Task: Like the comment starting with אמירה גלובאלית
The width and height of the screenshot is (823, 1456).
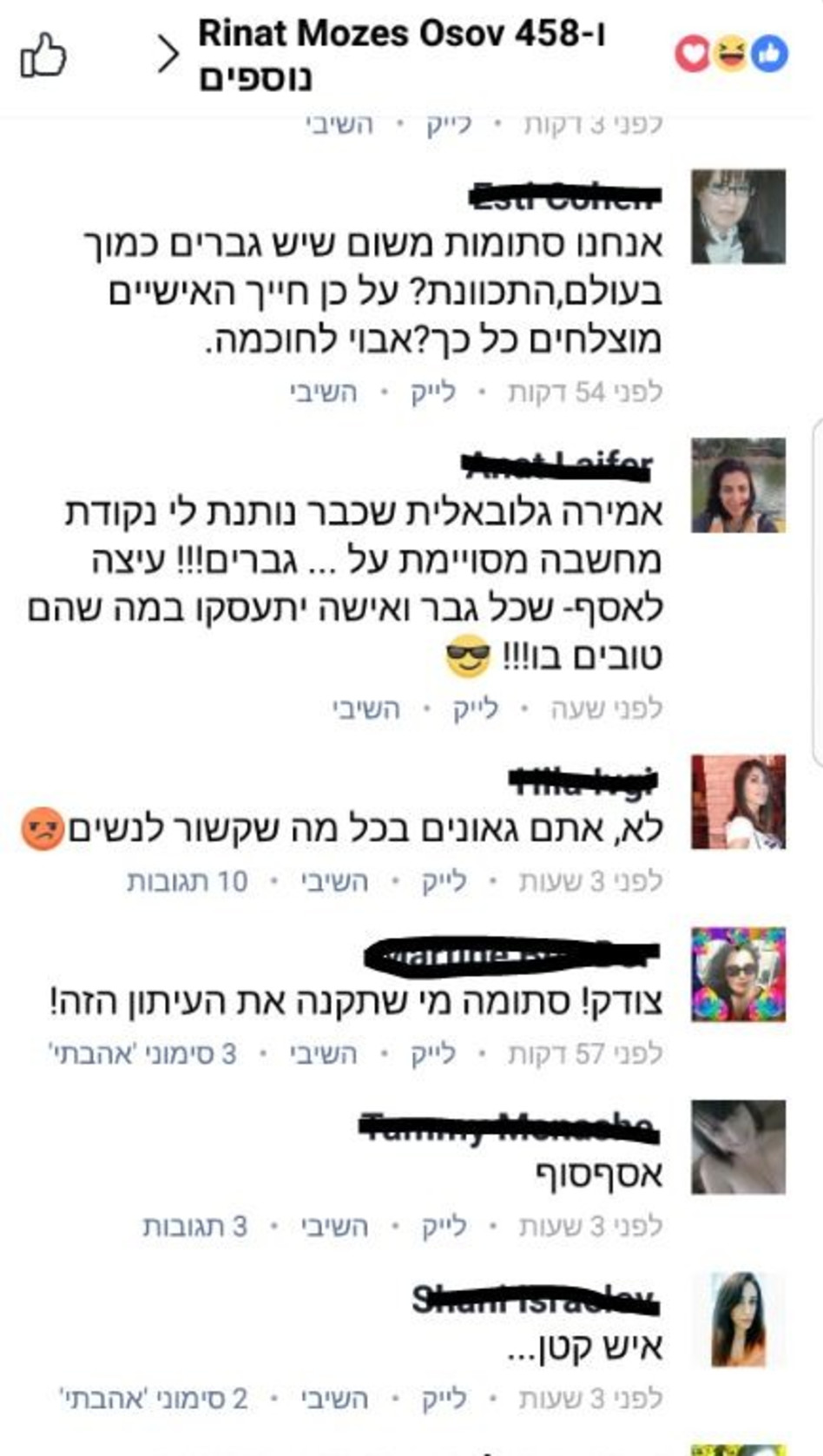Action: 476,709
